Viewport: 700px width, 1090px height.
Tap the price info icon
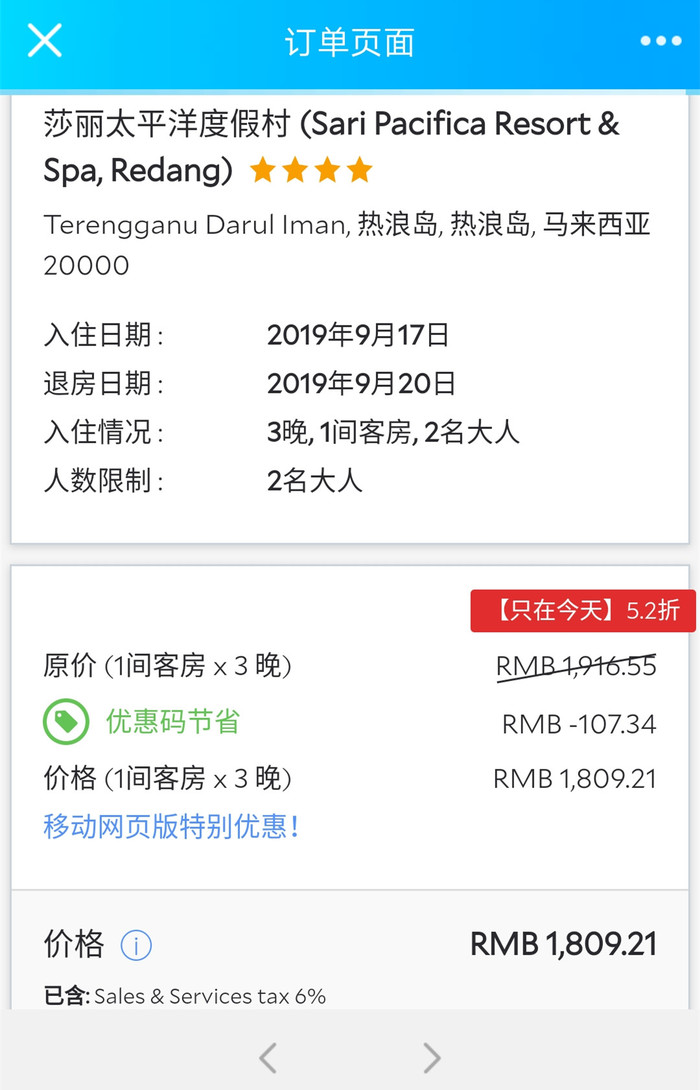coord(136,944)
